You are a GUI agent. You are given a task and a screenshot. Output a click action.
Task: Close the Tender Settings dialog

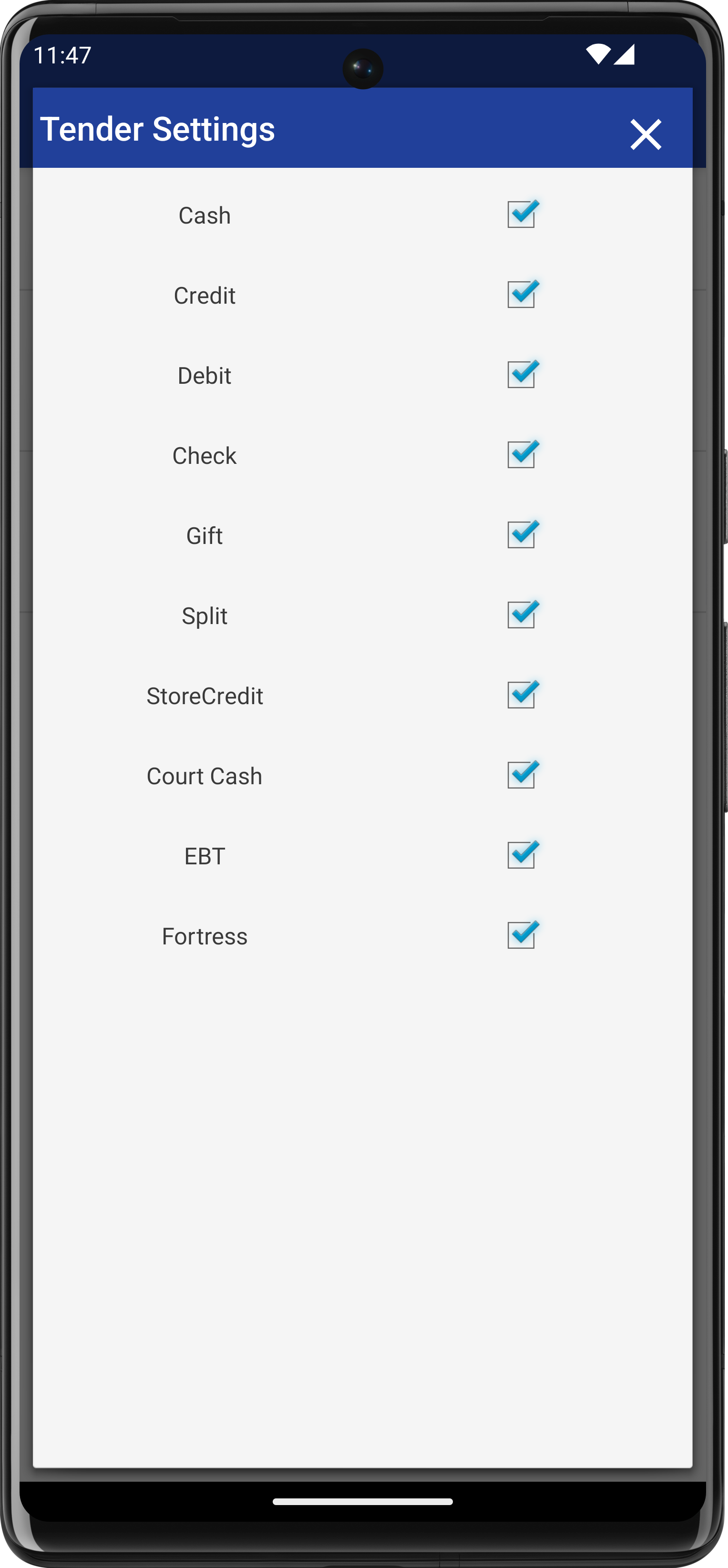click(645, 134)
